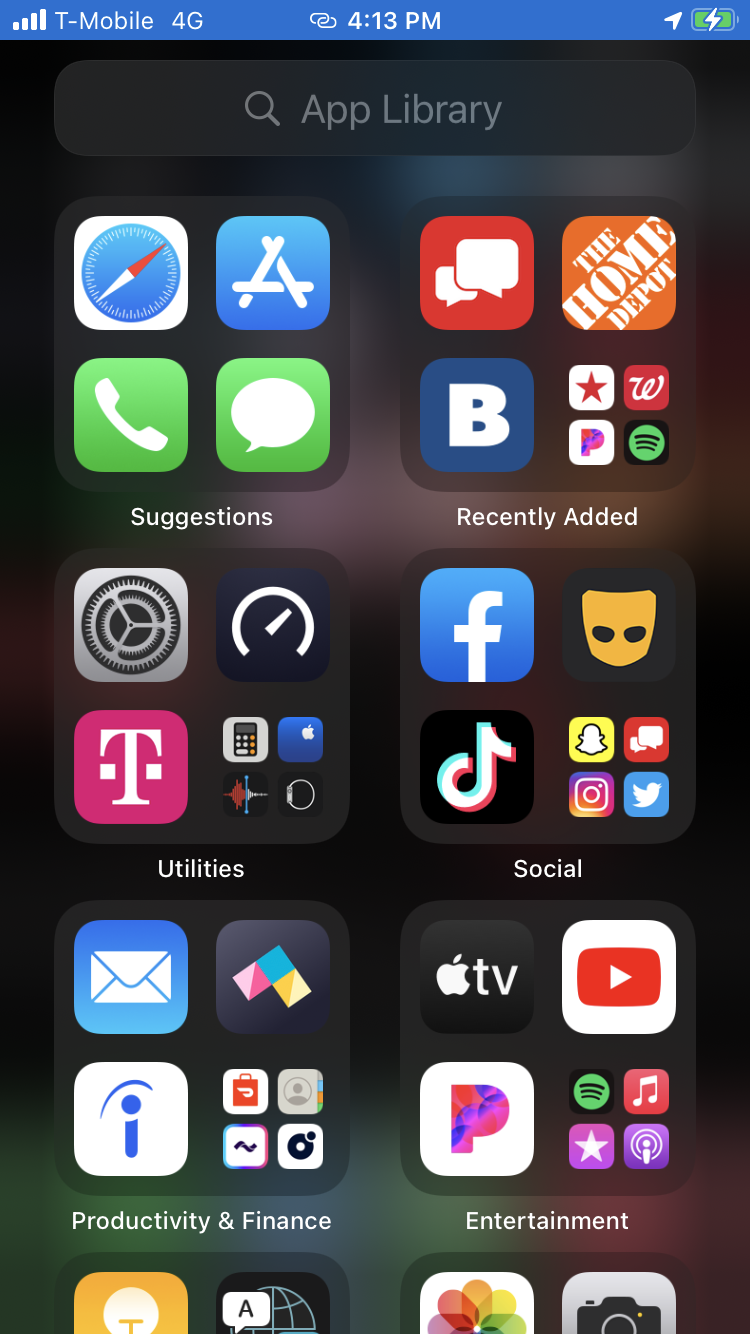
Task: Launch Facebook in Social
Action: 477,625
